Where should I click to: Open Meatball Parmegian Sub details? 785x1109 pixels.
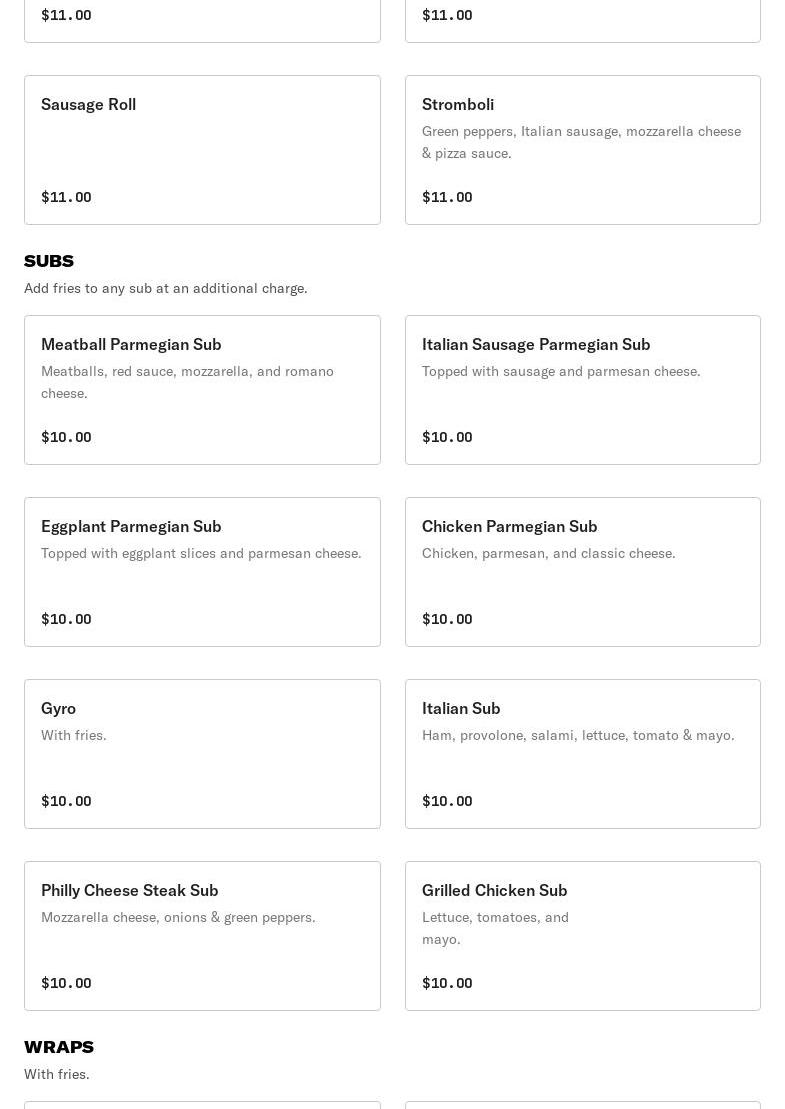coord(202,390)
